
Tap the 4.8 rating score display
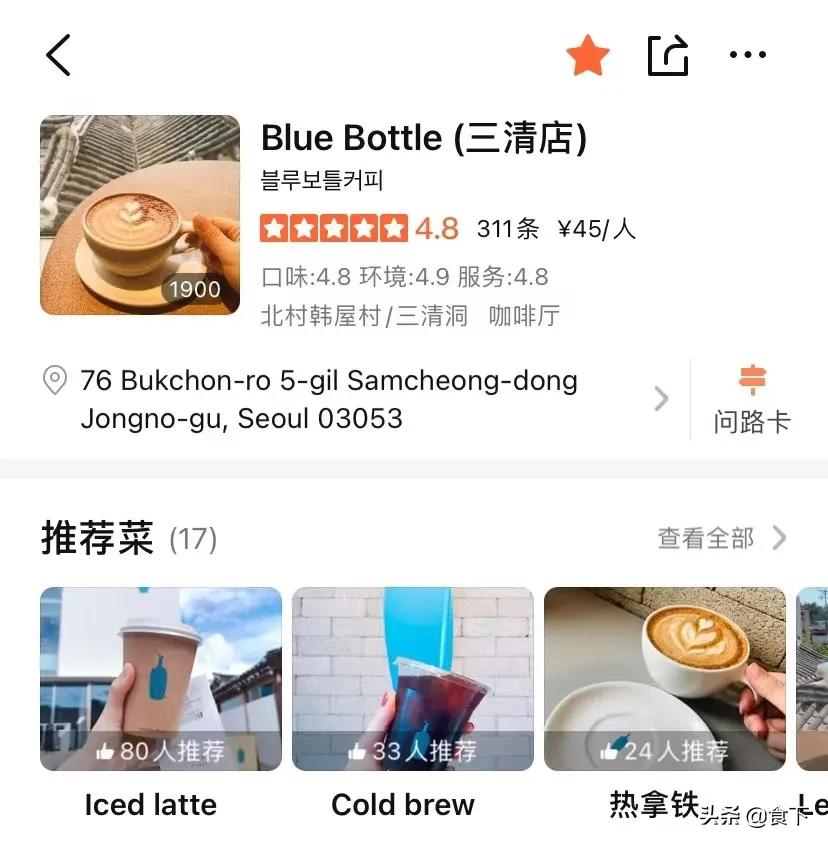[x=437, y=228]
